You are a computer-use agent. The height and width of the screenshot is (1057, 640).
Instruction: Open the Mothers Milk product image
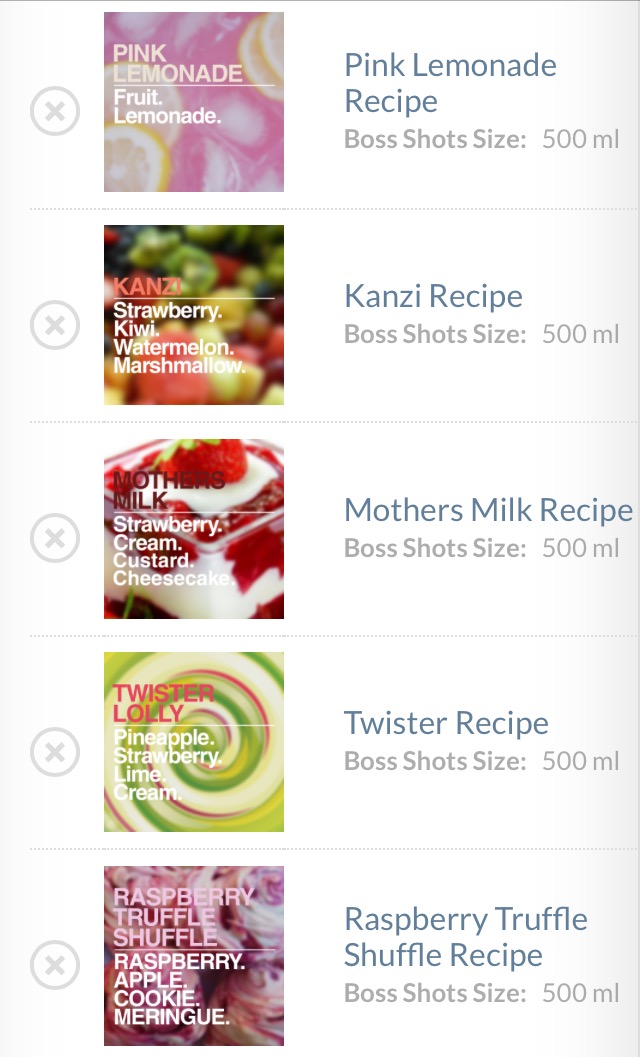pyautogui.click(x=194, y=529)
